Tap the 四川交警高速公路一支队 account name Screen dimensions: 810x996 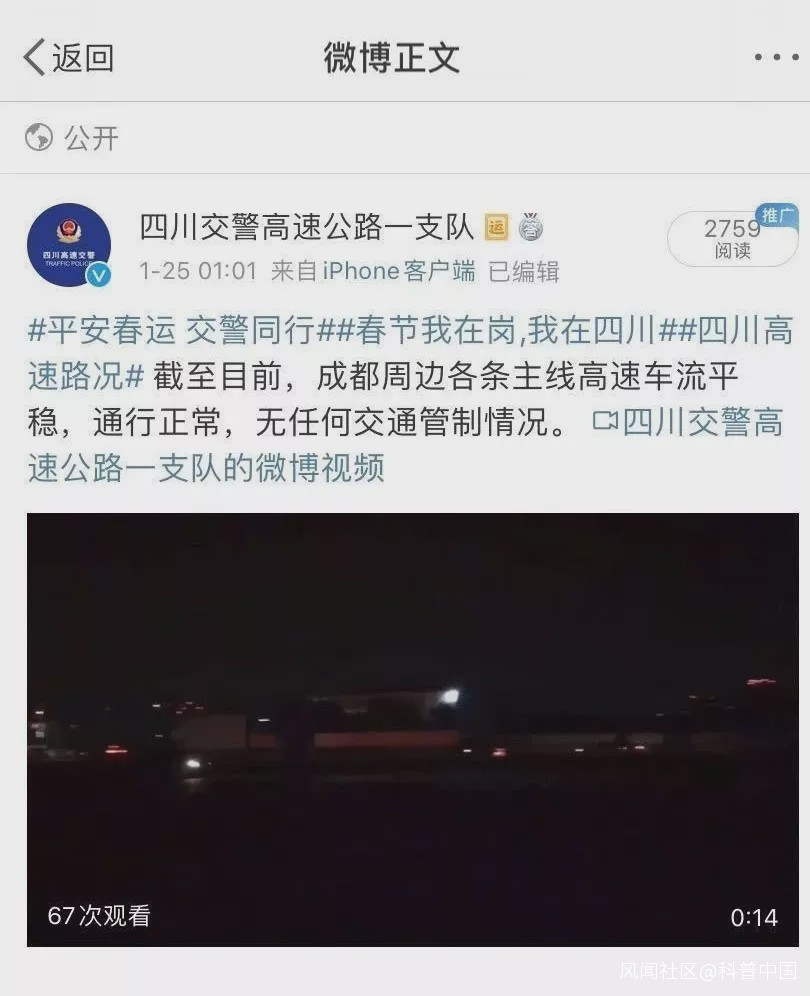(x=307, y=227)
